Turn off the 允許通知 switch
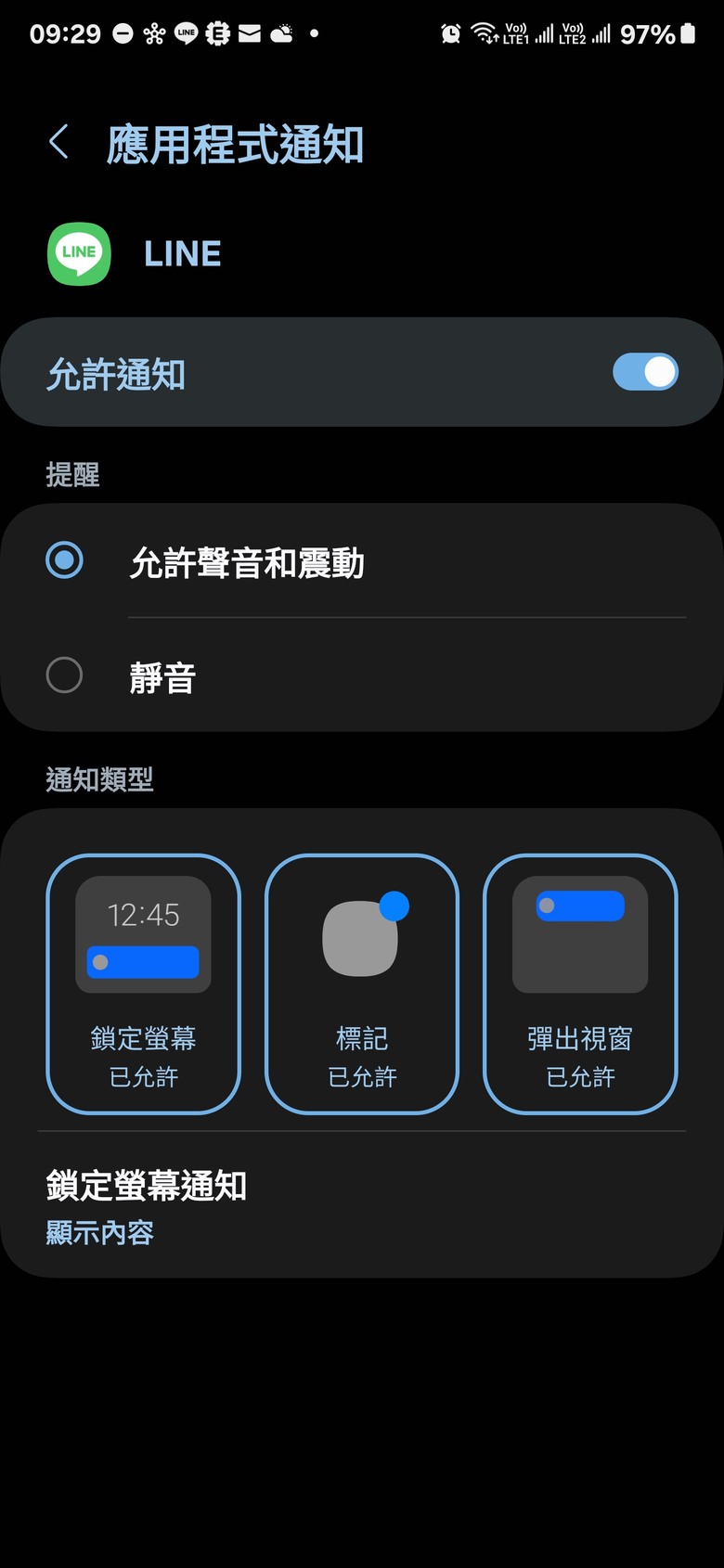The image size is (724, 1568). [645, 372]
